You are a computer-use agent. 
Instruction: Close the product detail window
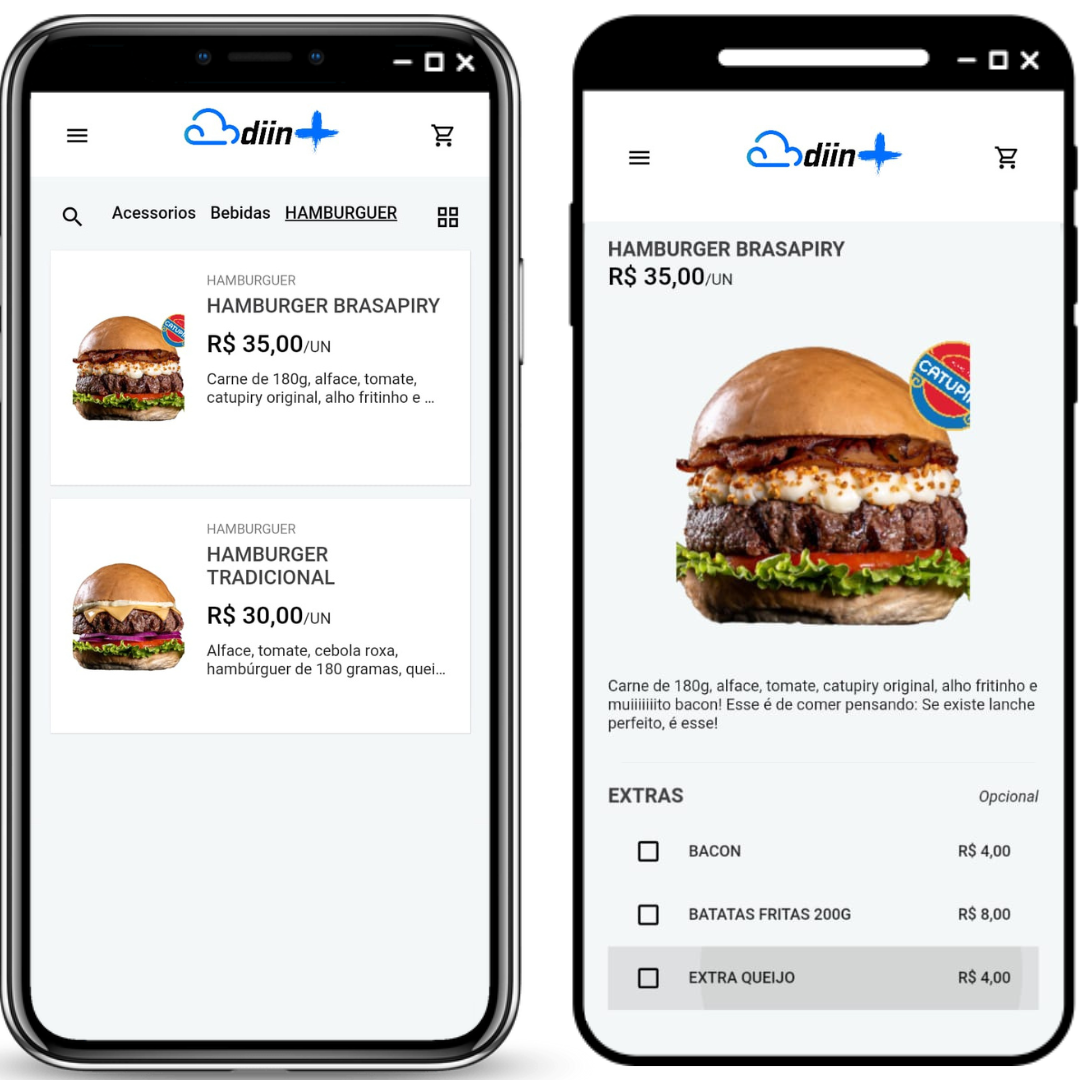(x=1030, y=60)
